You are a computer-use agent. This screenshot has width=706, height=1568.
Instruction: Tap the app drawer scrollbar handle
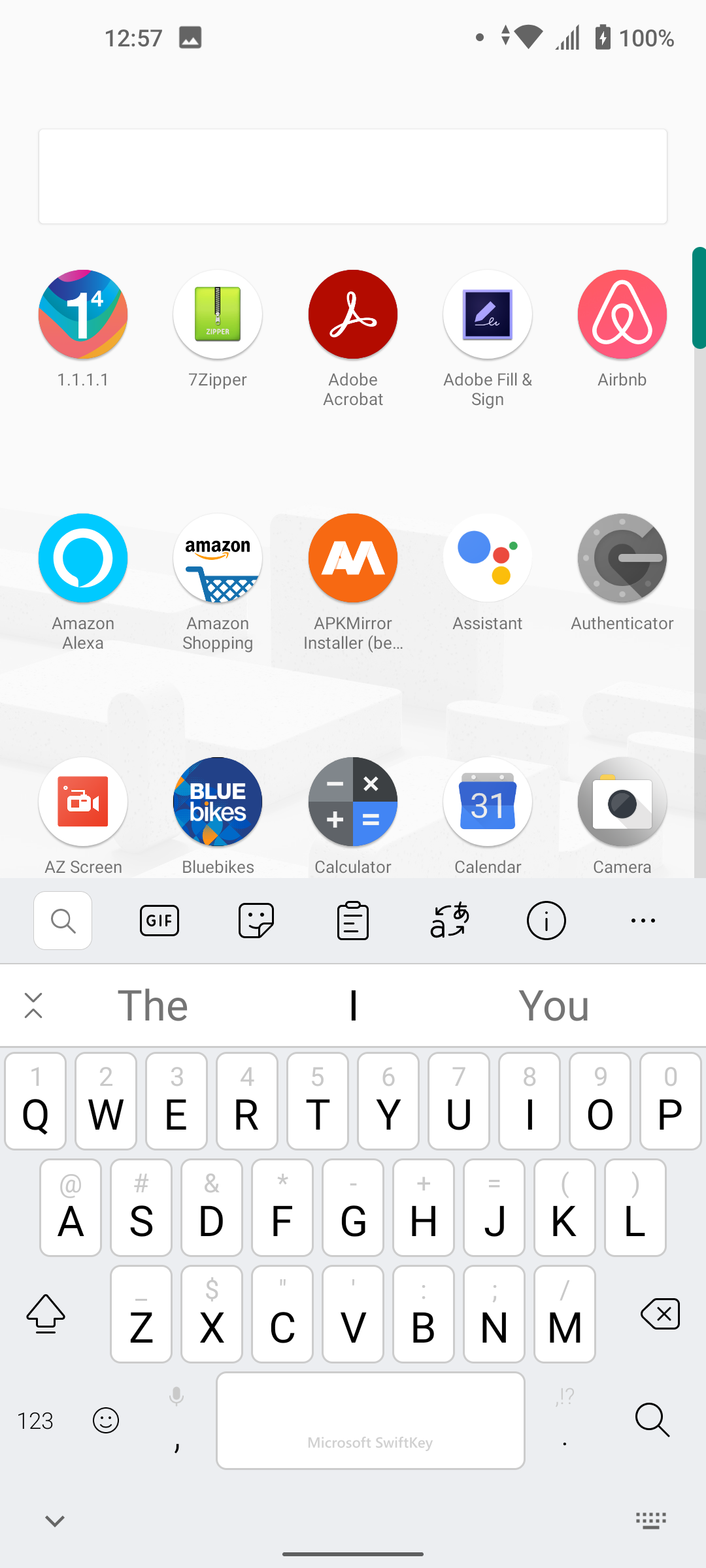click(x=699, y=297)
